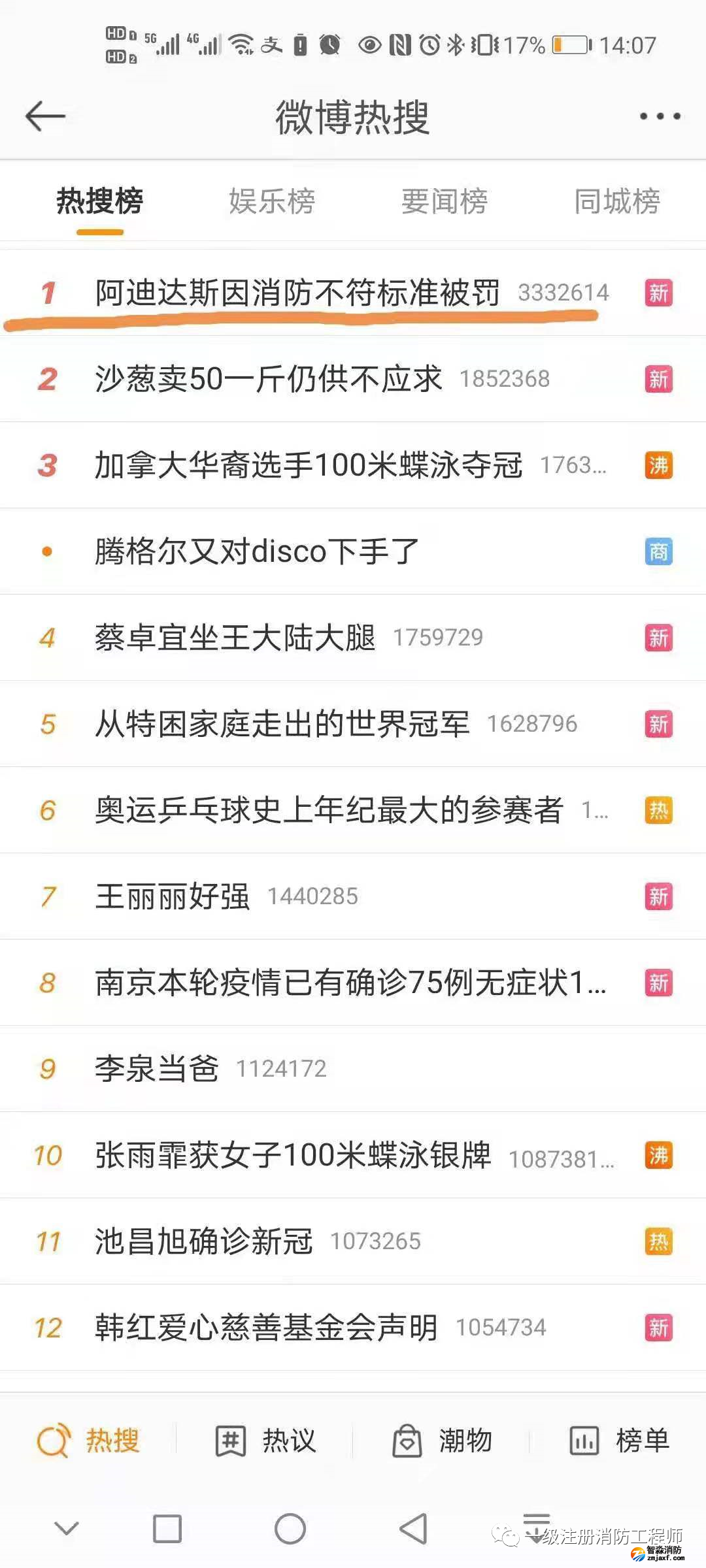This screenshot has width=706, height=1568.
Task: Tap the system home circle button
Action: pyautogui.click(x=290, y=1529)
